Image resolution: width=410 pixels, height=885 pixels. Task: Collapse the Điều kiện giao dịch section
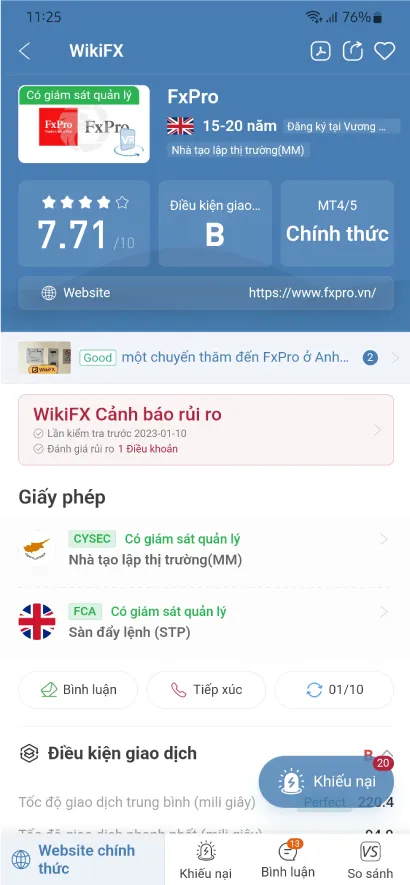[x=387, y=753]
